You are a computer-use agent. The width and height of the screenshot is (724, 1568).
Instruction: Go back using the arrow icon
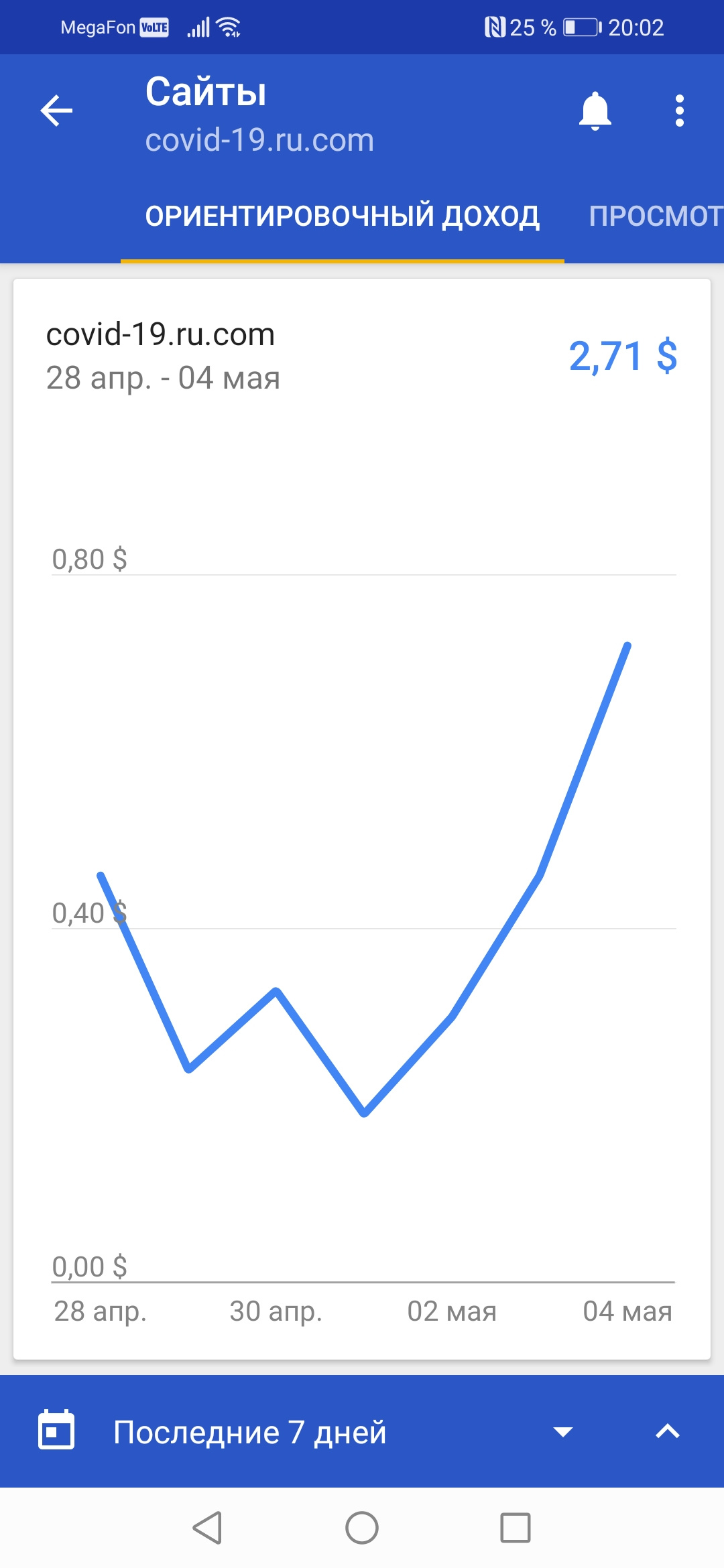(57, 111)
